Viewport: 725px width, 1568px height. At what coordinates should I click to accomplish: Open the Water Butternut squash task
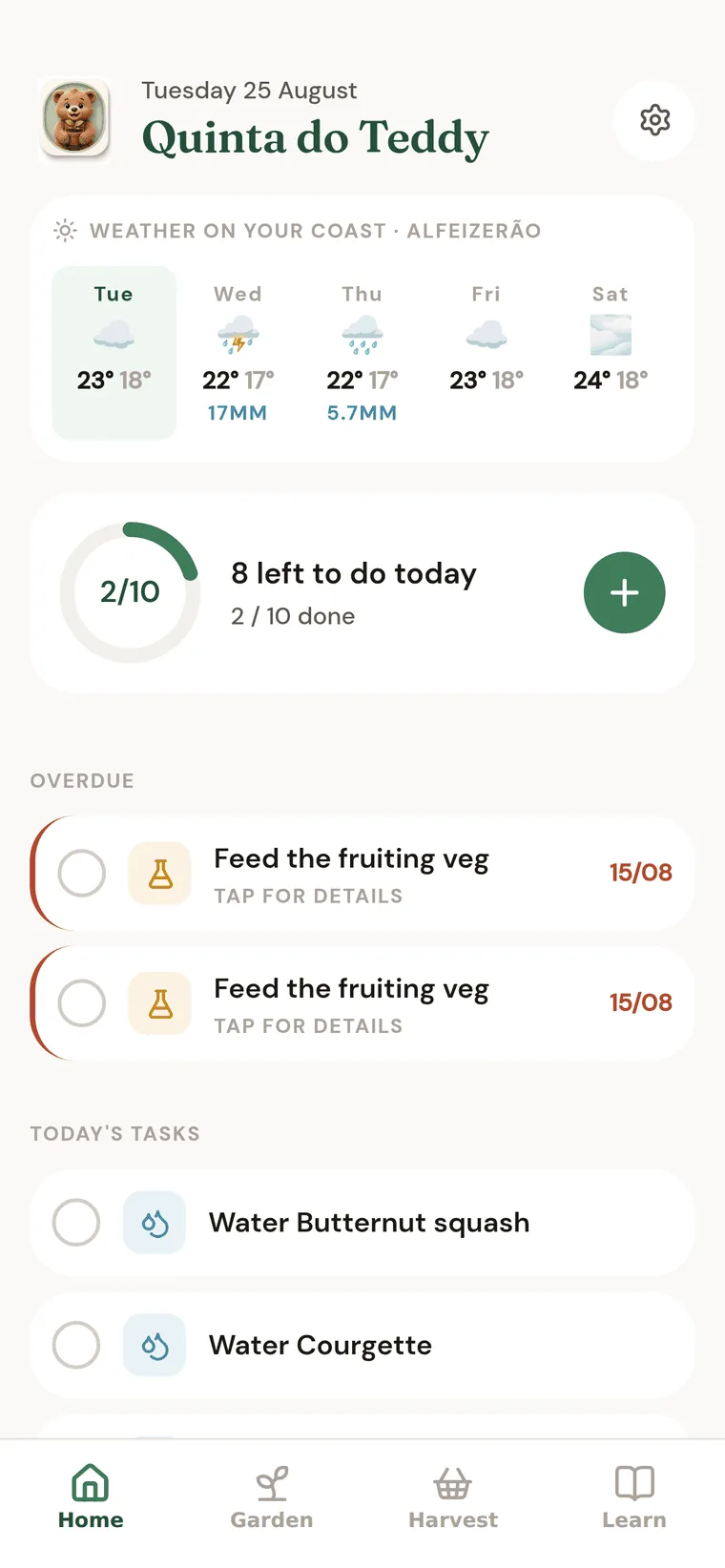click(x=362, y=1223)
